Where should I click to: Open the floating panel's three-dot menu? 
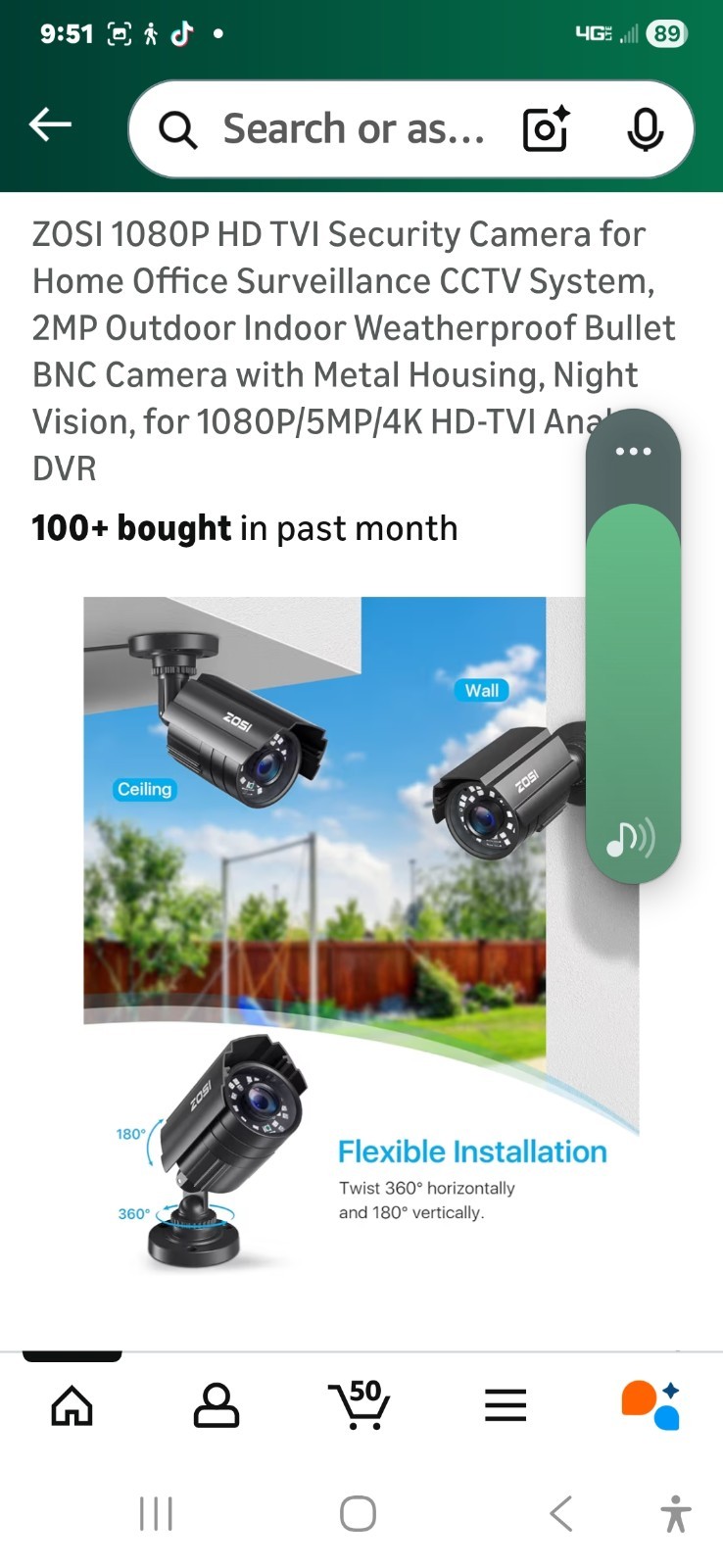(x=633, y=452)
